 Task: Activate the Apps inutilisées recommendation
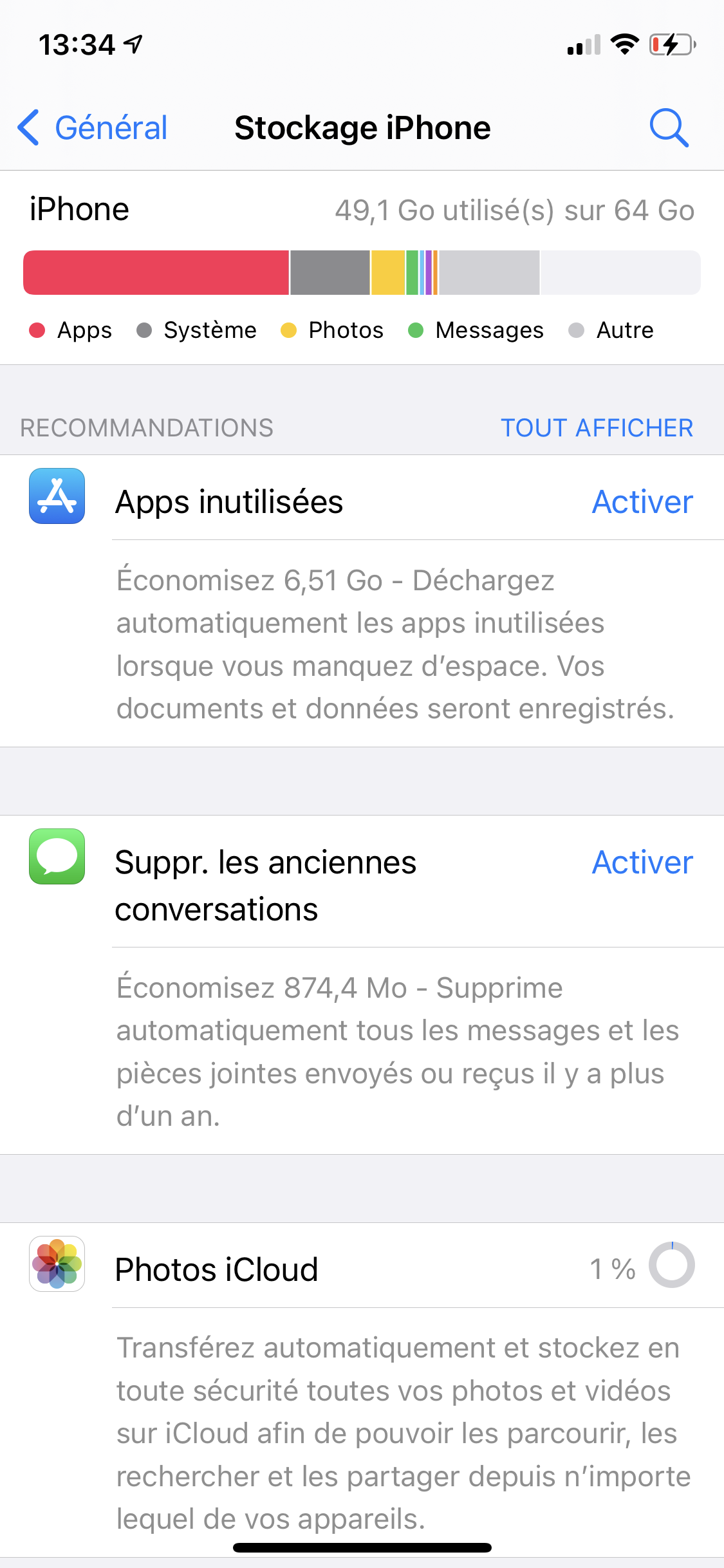point(642,502)
